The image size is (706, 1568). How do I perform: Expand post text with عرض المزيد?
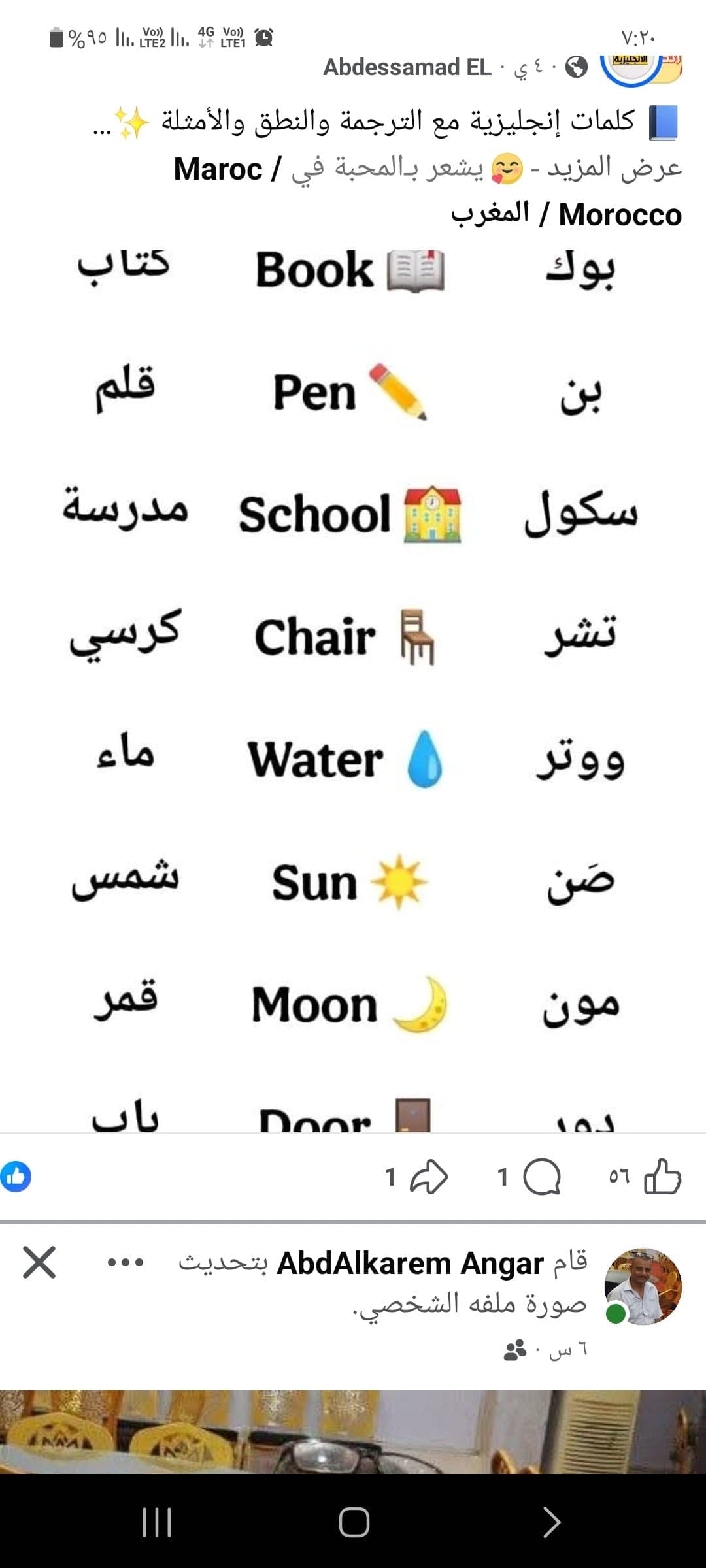click(x=615, y=169)
